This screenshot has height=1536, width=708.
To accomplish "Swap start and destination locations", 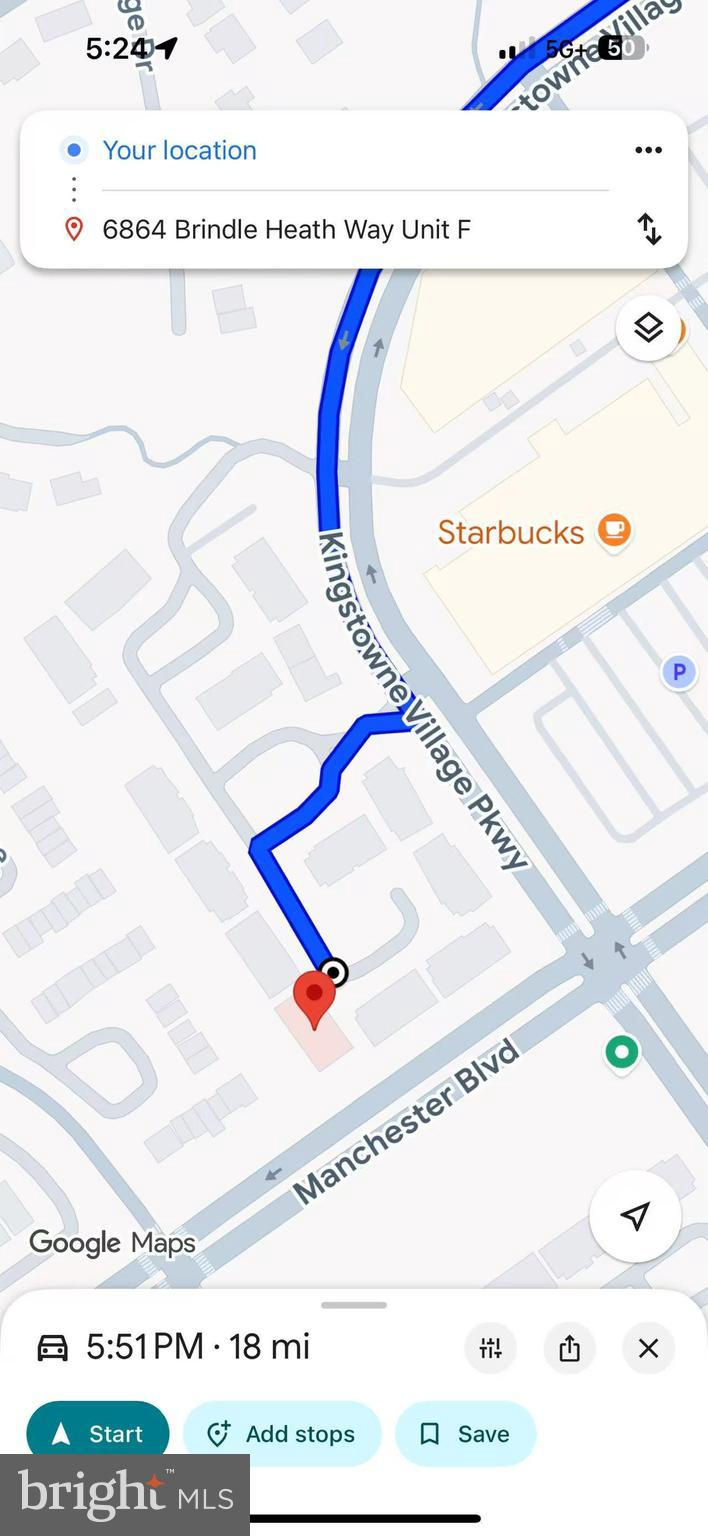I will tap(650, 229).
